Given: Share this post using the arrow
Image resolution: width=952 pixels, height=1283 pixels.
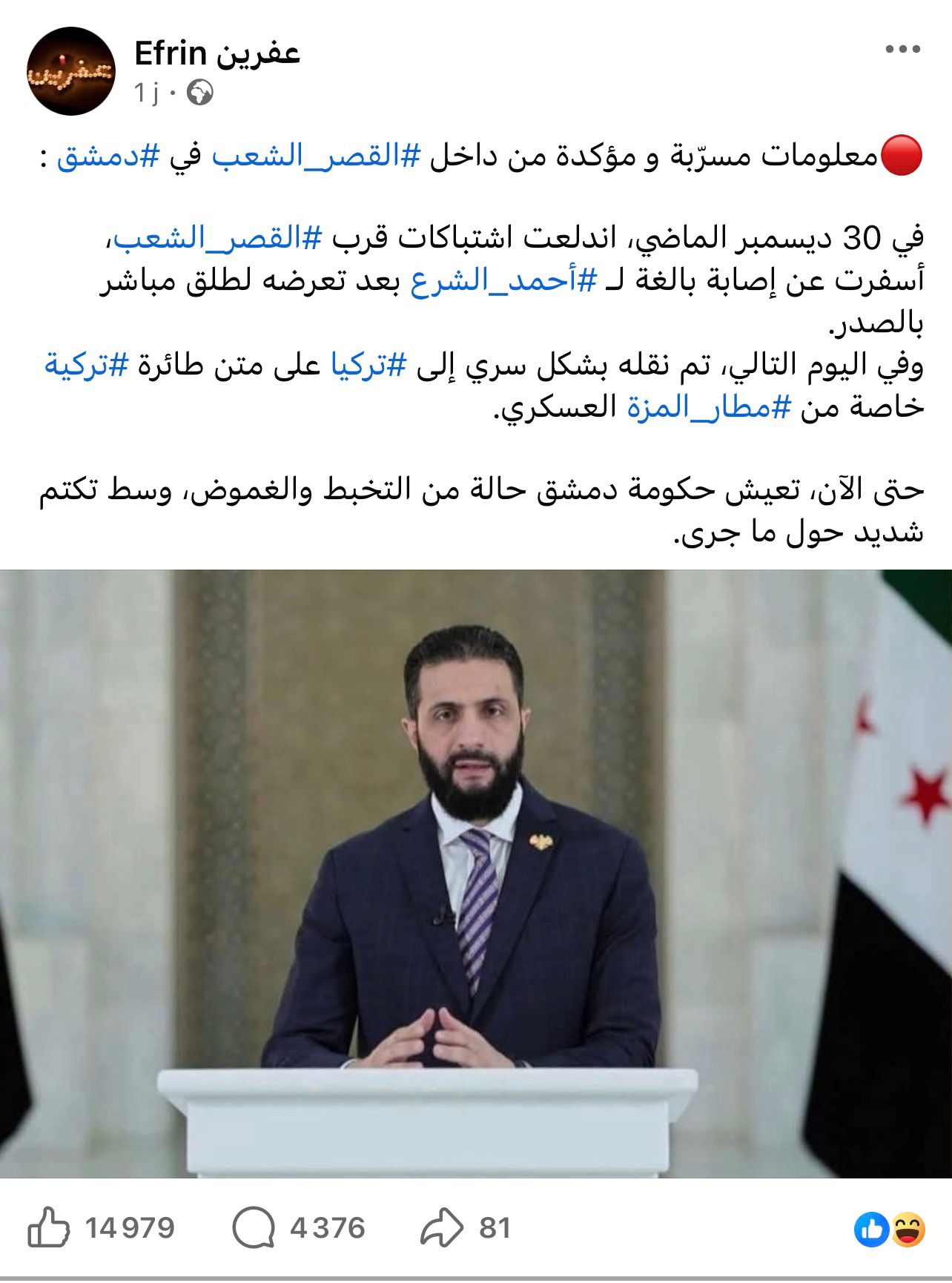Looking at the screenshot, I should coord(441,1227).
